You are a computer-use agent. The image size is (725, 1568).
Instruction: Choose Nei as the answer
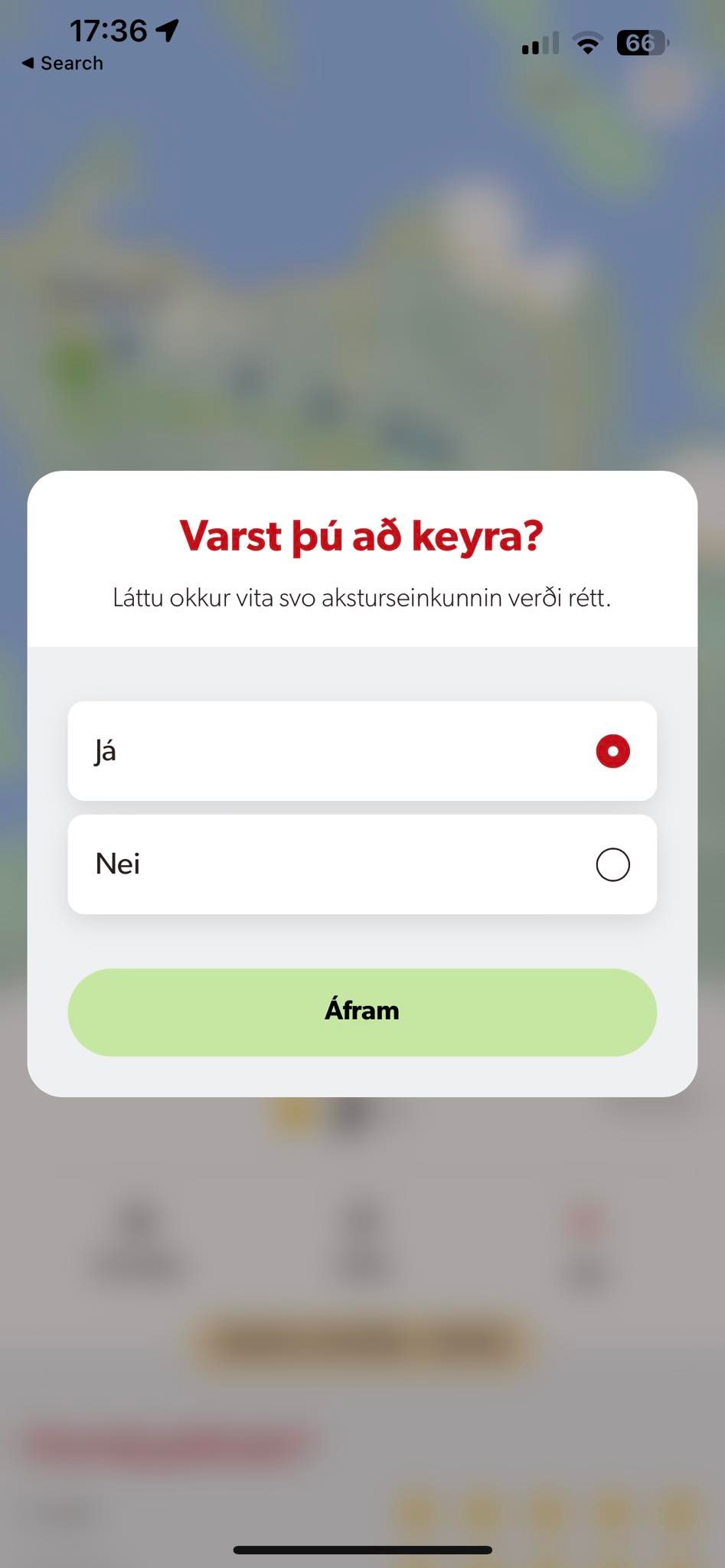[x=362, y=864]
